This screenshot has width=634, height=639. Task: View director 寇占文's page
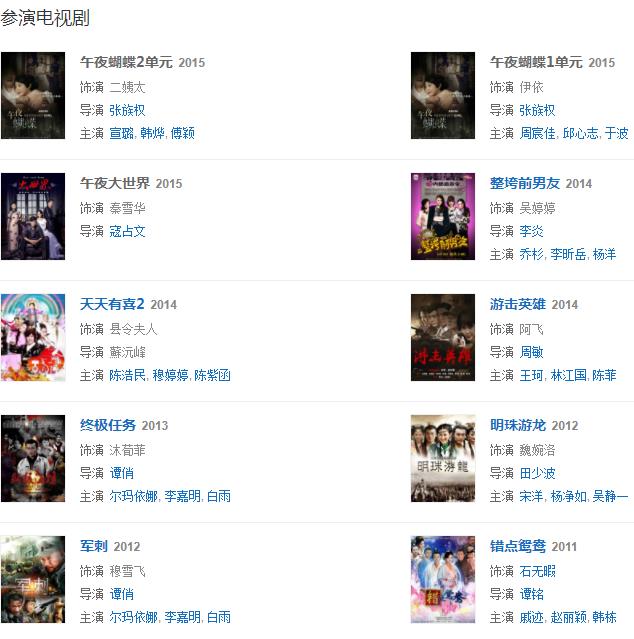(127, 231)
